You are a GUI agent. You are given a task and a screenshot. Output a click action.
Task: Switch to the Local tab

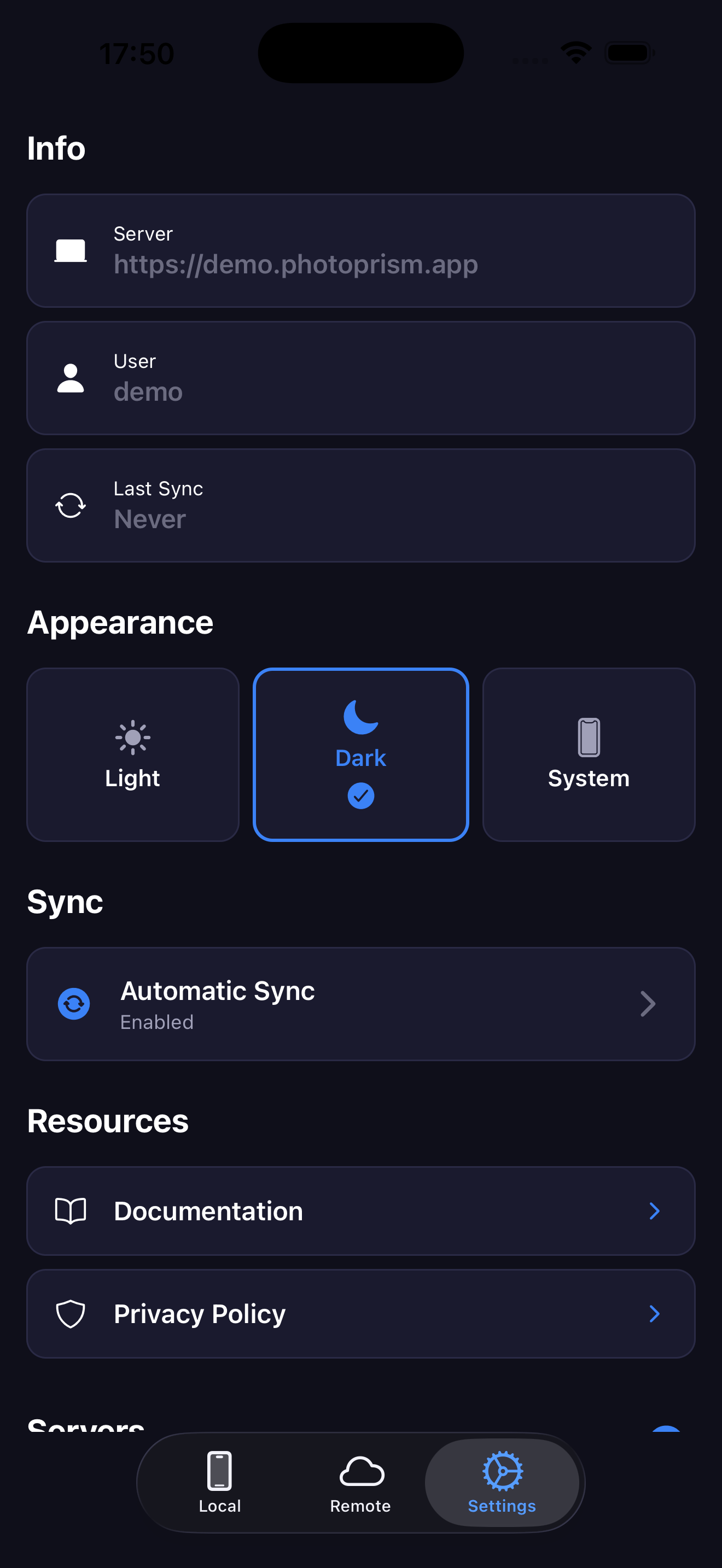coord(220,1483)
